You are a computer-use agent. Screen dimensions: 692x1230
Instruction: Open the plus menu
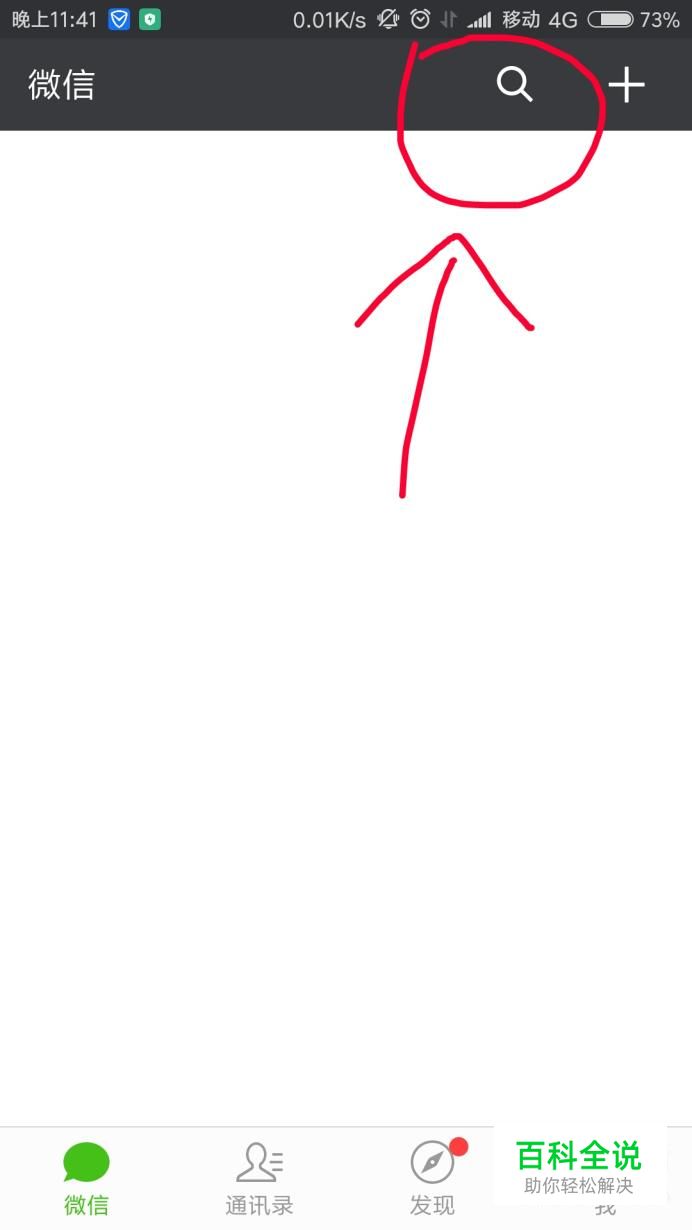pos(627,85)
